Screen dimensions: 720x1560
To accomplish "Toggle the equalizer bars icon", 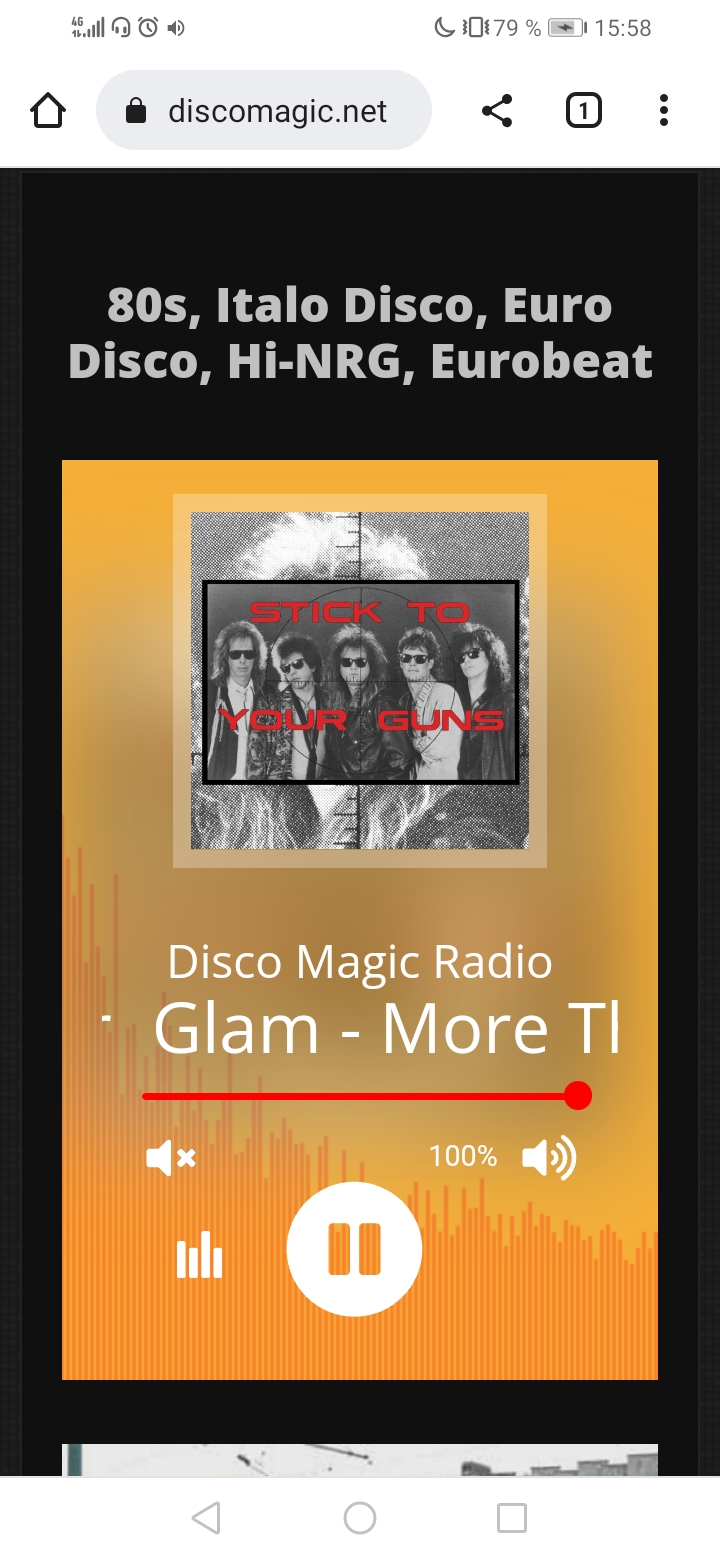I will (199, 1254).
